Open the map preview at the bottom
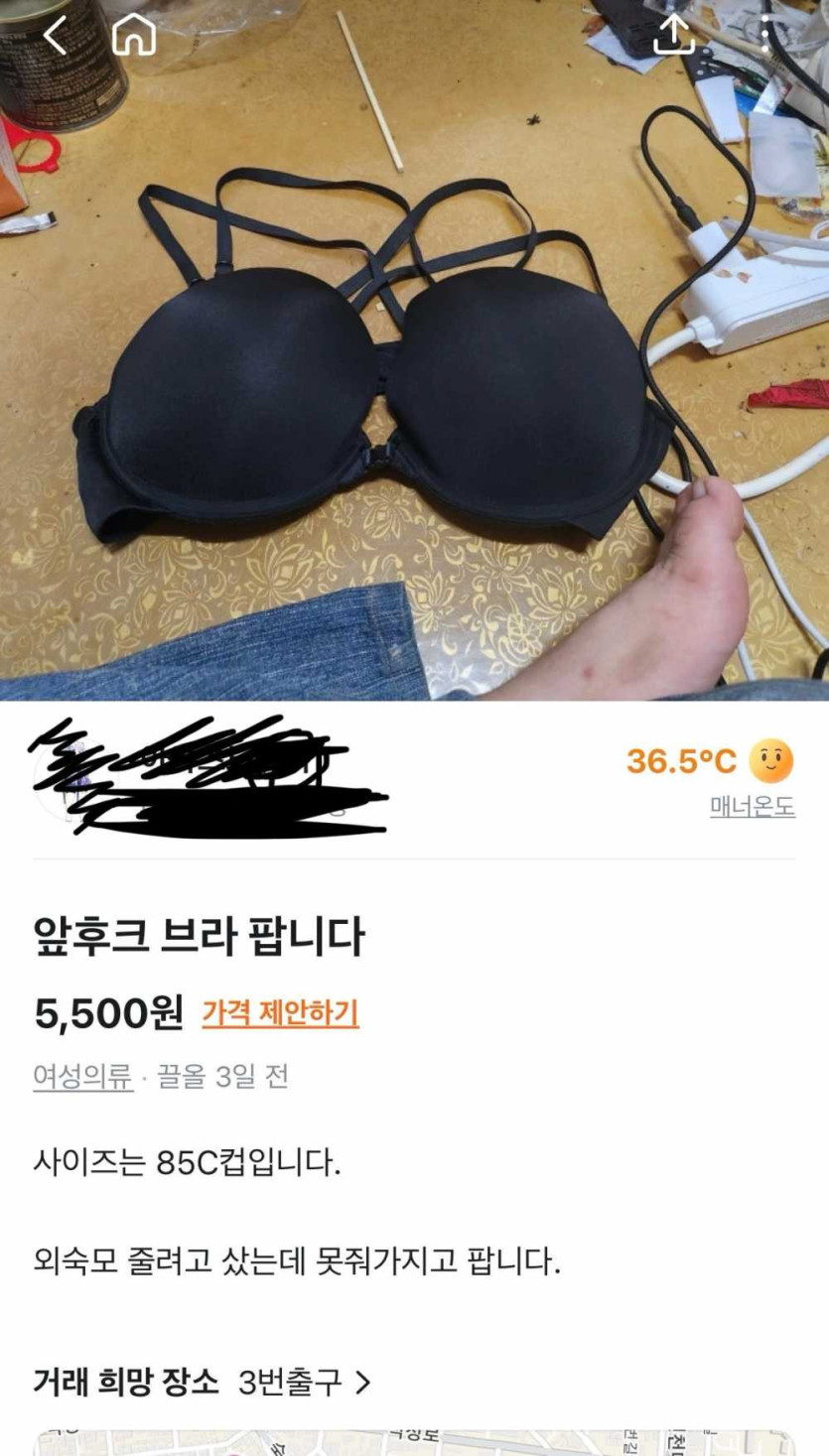829x1456 pixels. 414,1442
